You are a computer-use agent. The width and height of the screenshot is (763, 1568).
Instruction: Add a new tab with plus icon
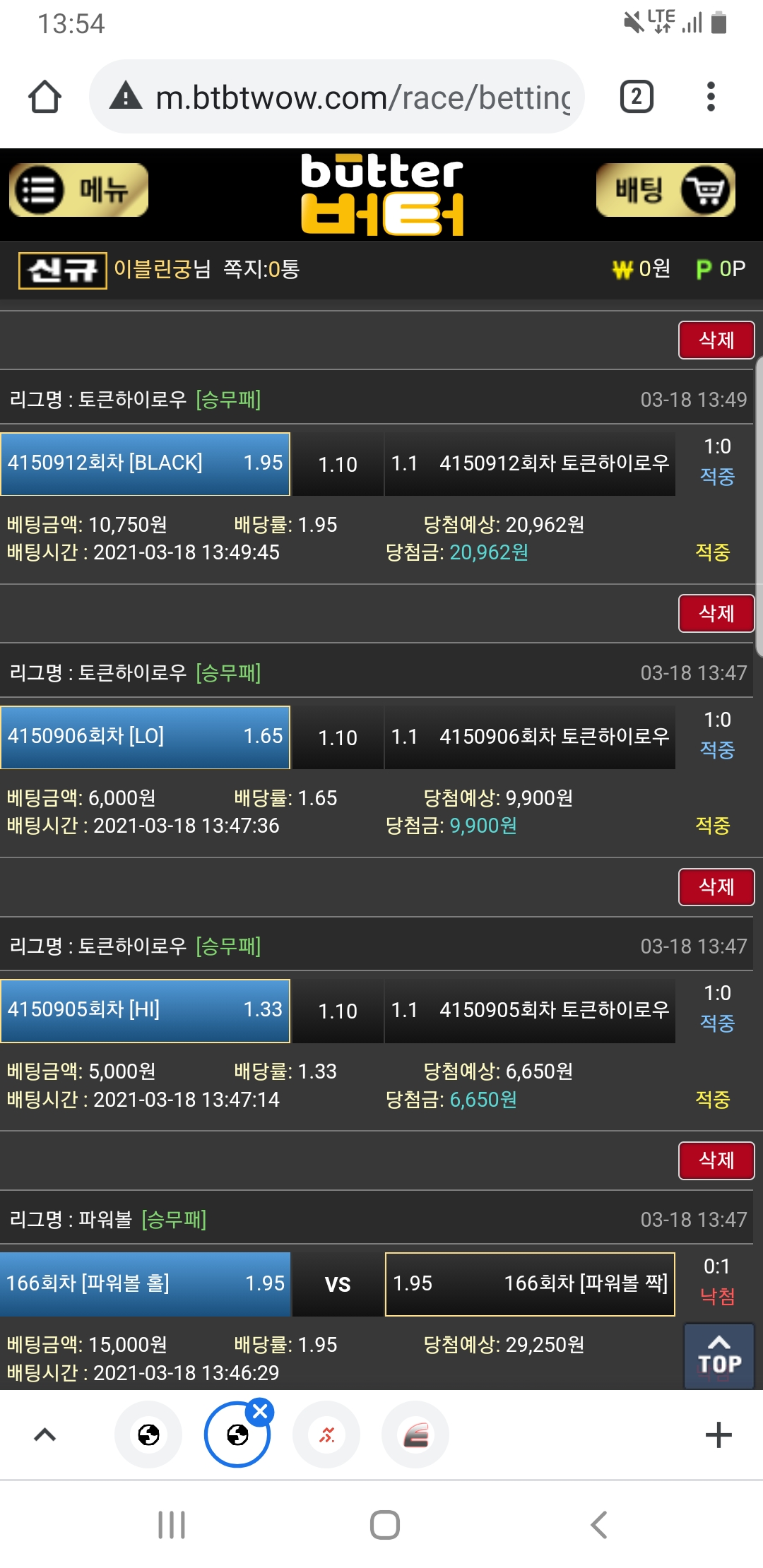click(718, 1435)
